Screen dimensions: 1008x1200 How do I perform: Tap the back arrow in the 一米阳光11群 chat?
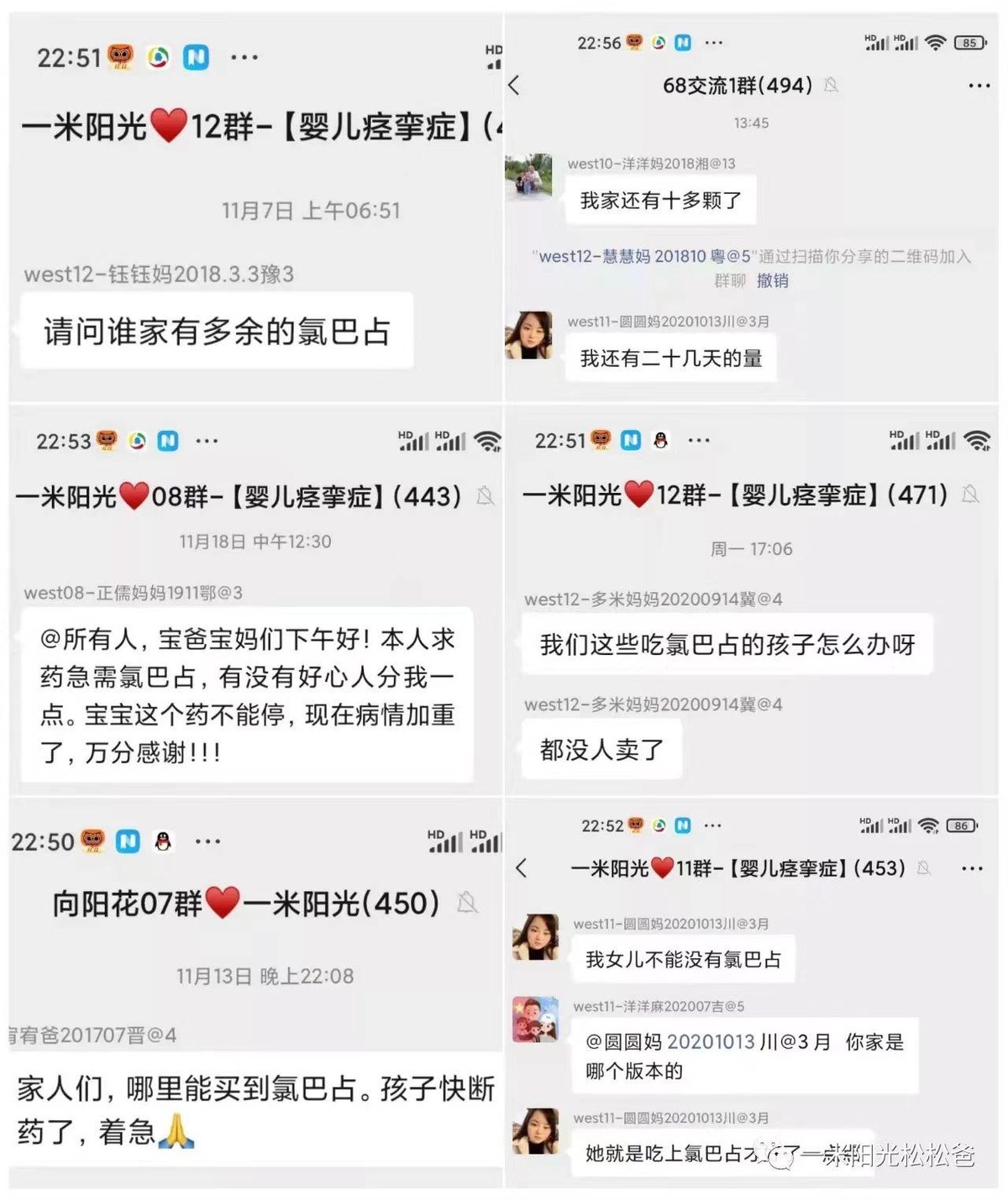tap(522, 867)
